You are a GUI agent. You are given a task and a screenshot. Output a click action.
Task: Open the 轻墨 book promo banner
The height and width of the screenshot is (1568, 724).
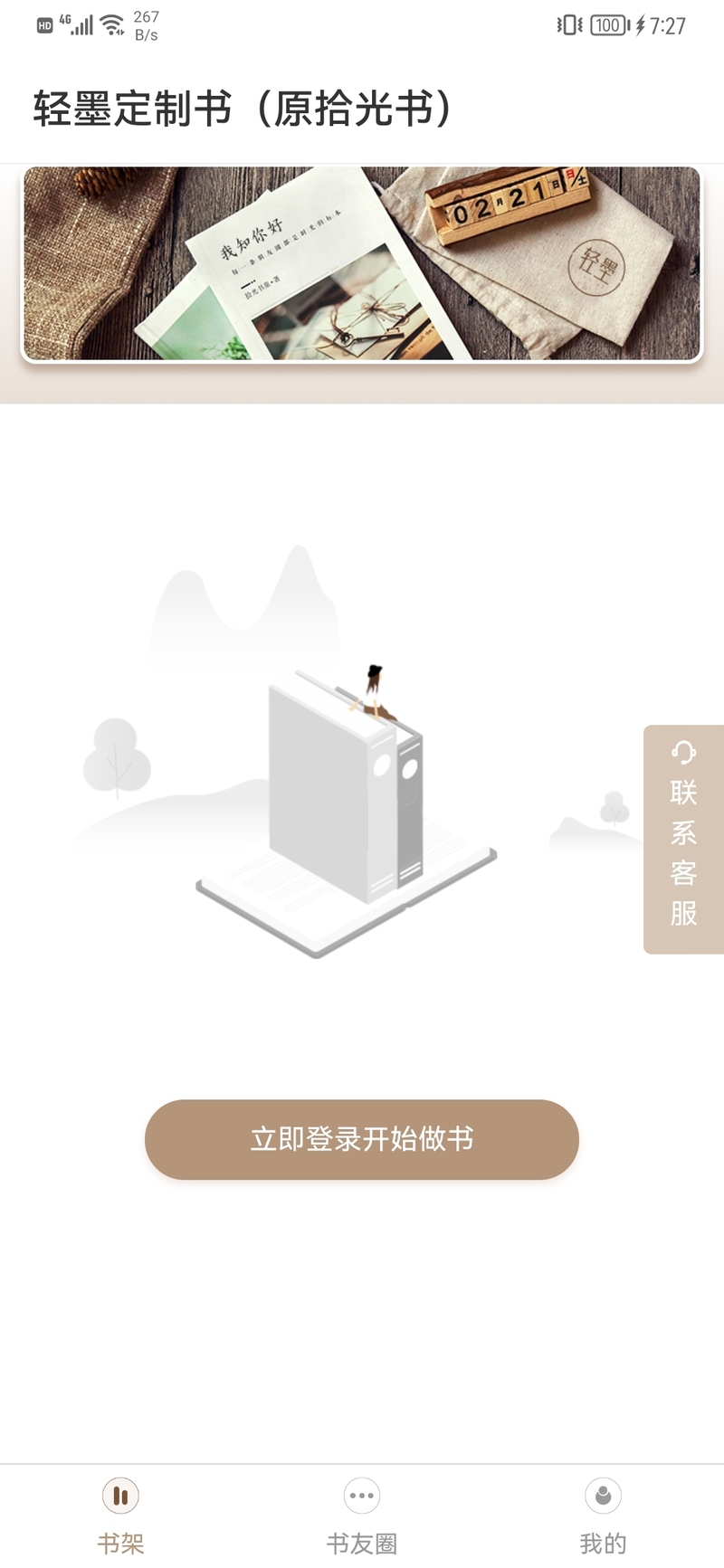(x=362, y=263)
